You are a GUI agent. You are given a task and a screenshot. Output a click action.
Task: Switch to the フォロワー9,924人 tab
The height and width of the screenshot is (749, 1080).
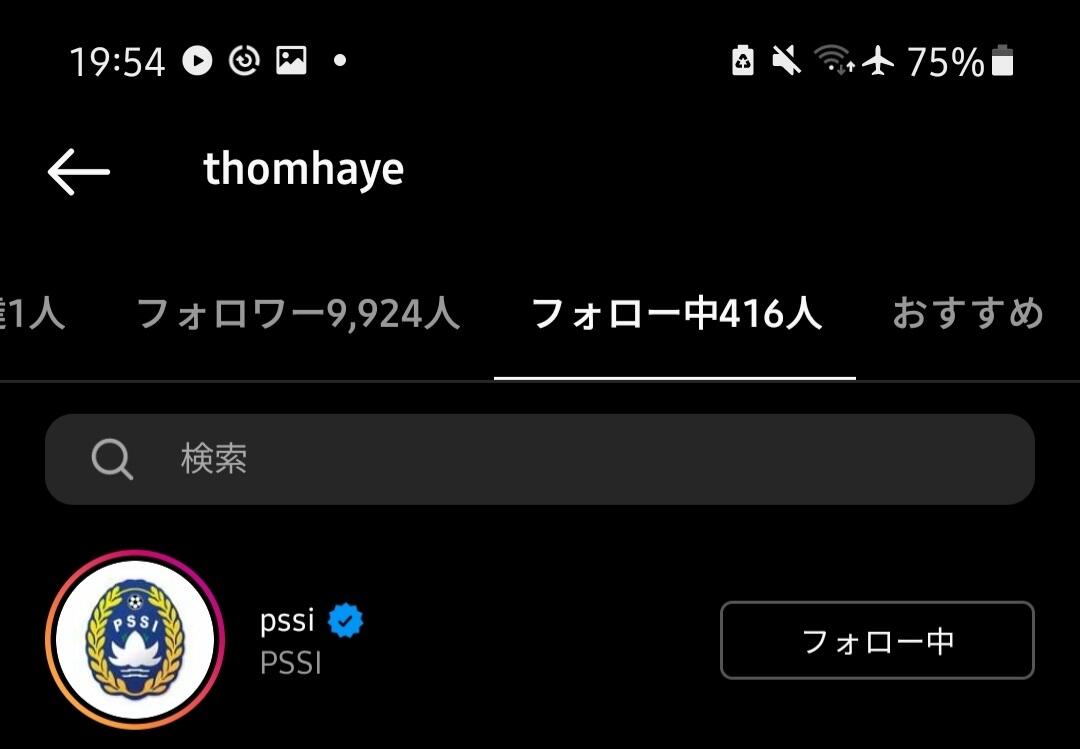(297, 315)
